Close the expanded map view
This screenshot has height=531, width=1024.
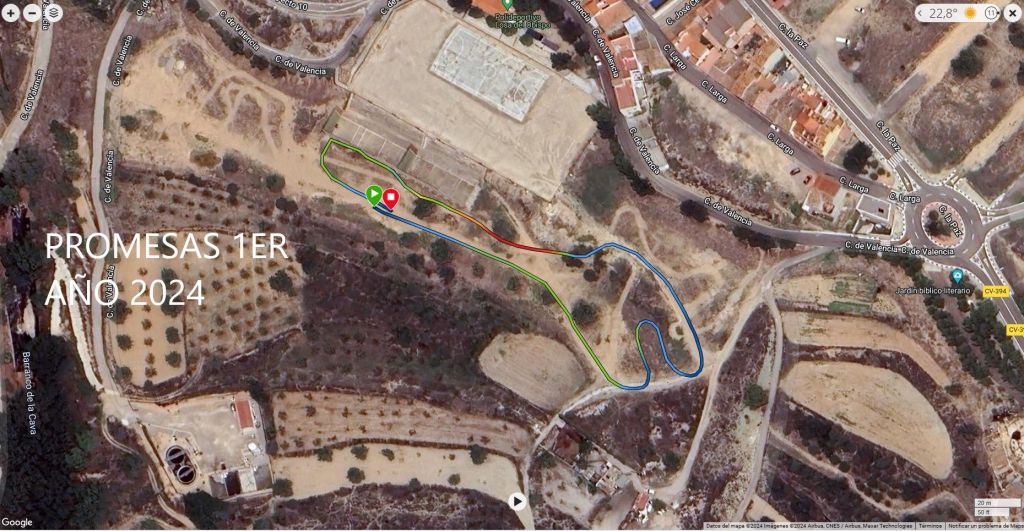[1012, 13]
